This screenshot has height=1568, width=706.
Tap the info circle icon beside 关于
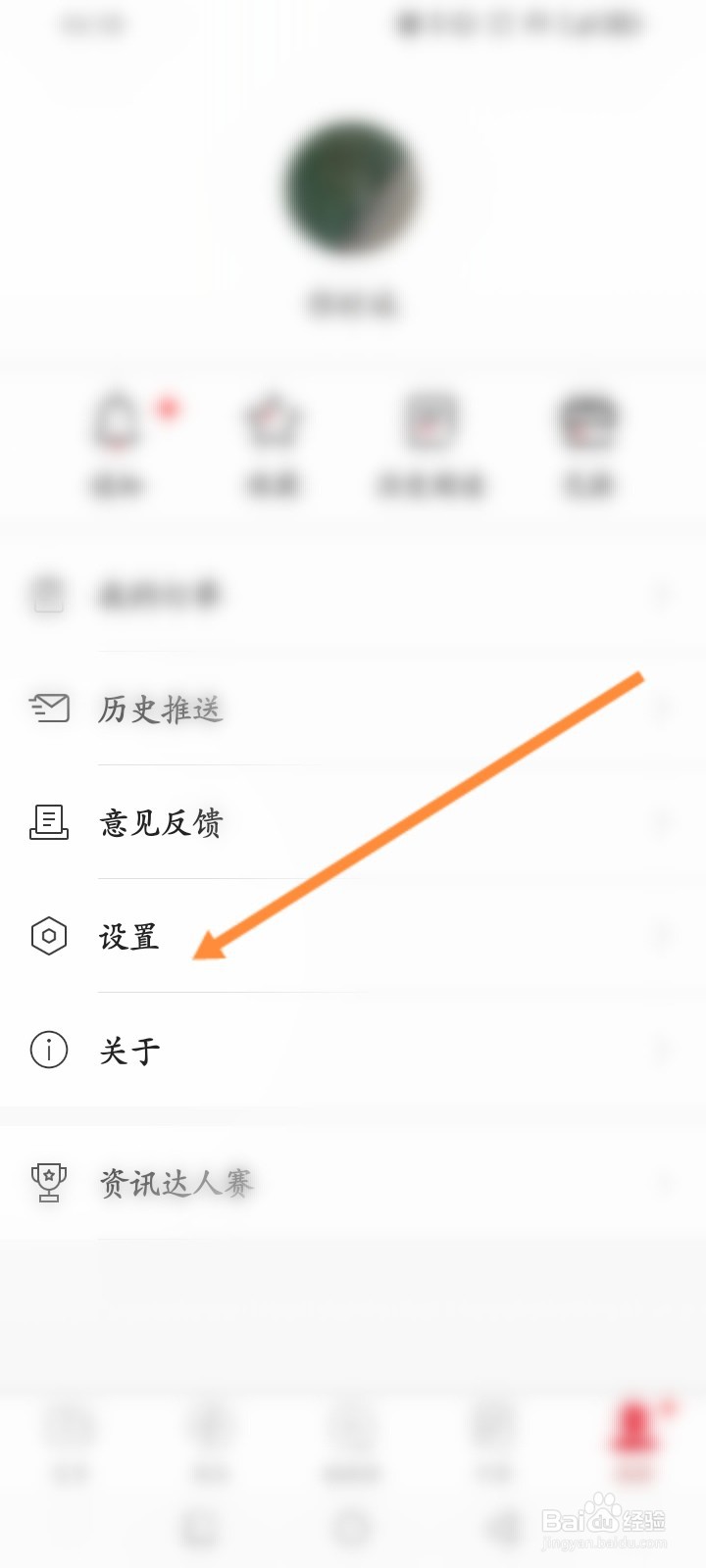pyautogui.click(x=49, y=1051)
